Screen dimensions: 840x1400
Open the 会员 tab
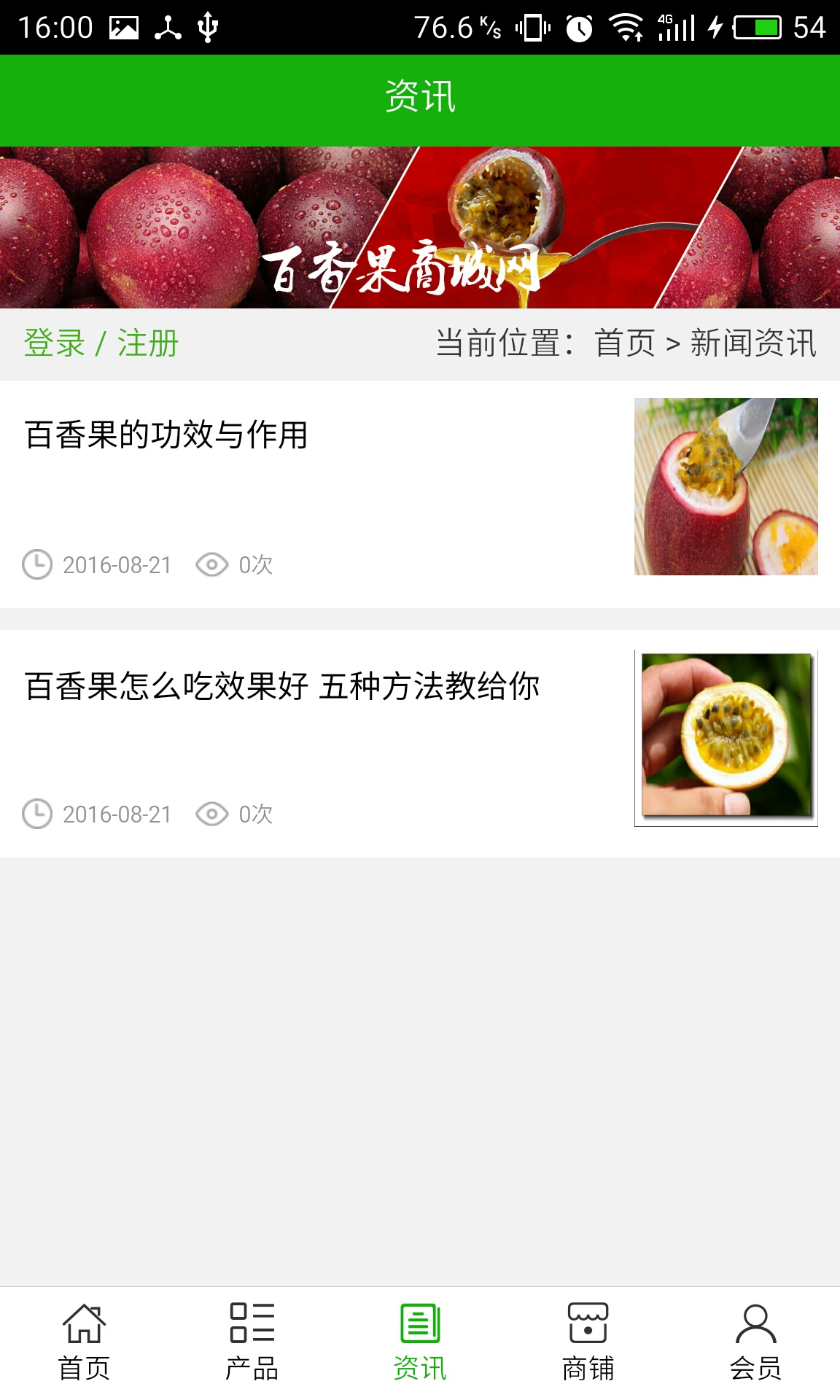755,1342
